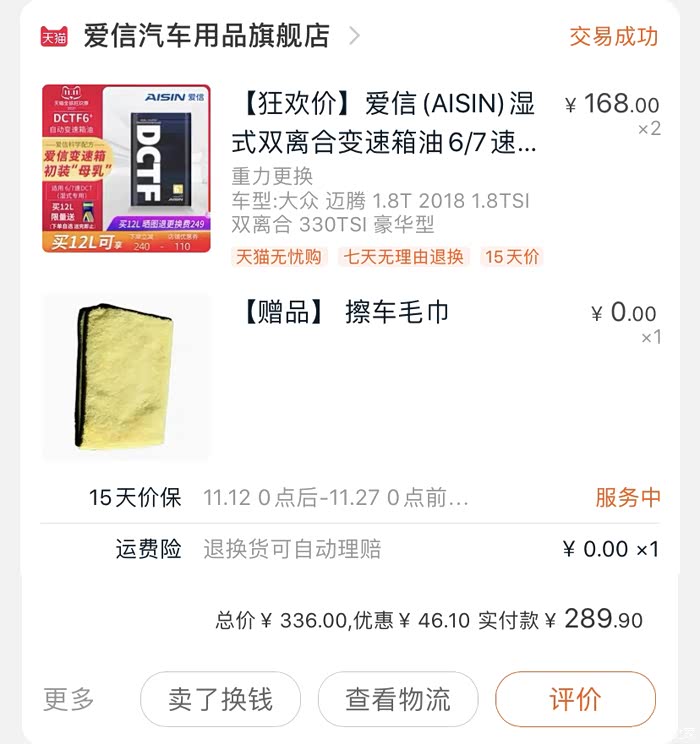
Task: Tap 更多 for more order options
Action: click(69, 699)
